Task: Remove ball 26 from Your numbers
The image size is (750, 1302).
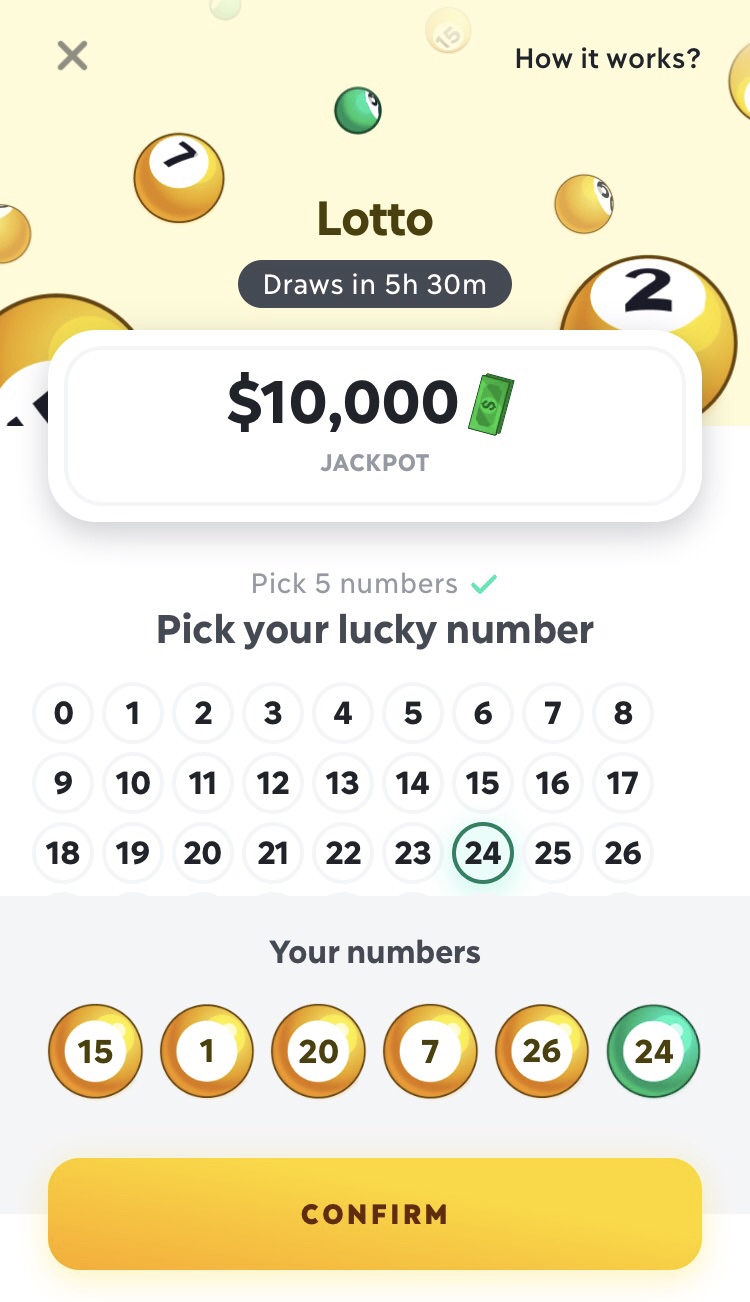Action: [x=542, y=1052]
